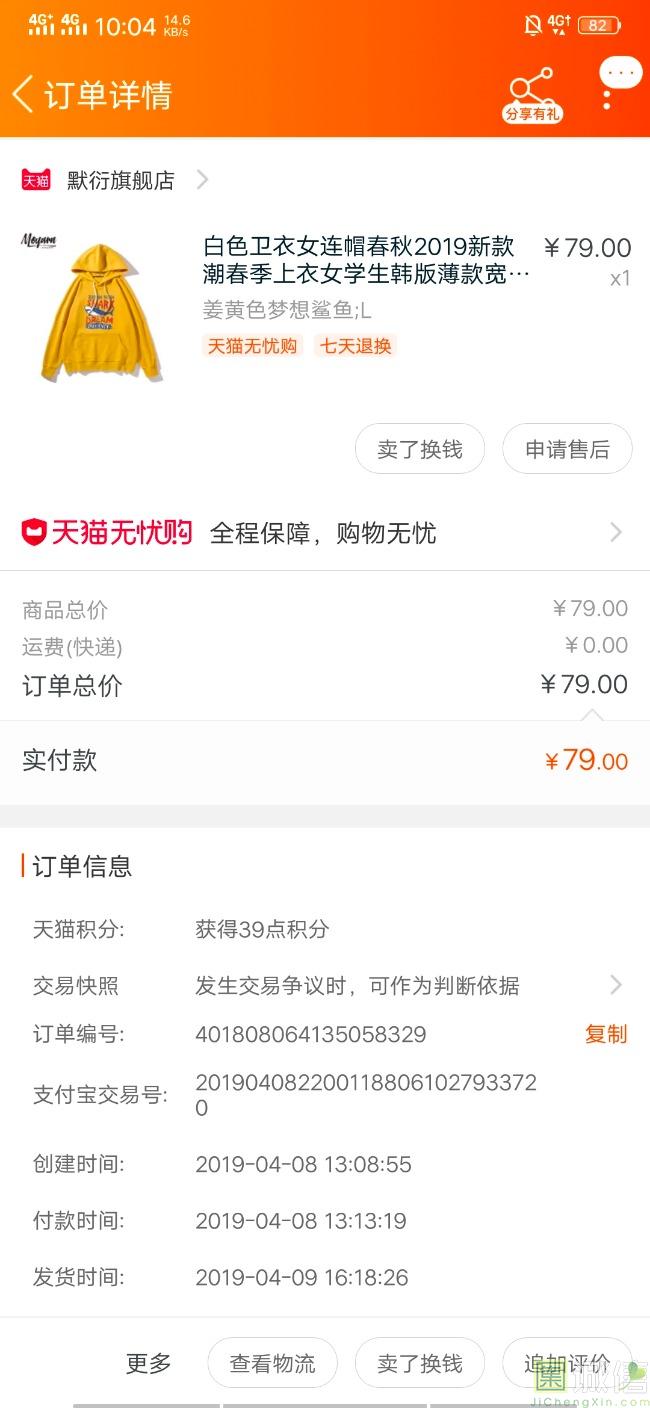Tap 申请售后 to request after-sales service

pos(567,449)
